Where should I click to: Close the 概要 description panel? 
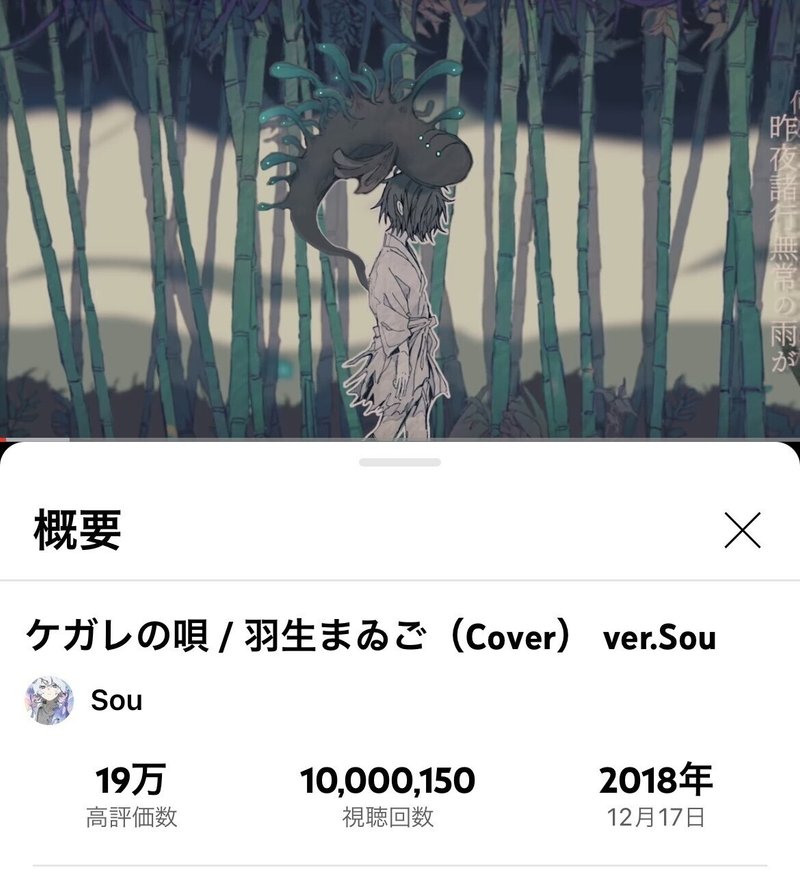pyautogui.click(x=742, y=532)
